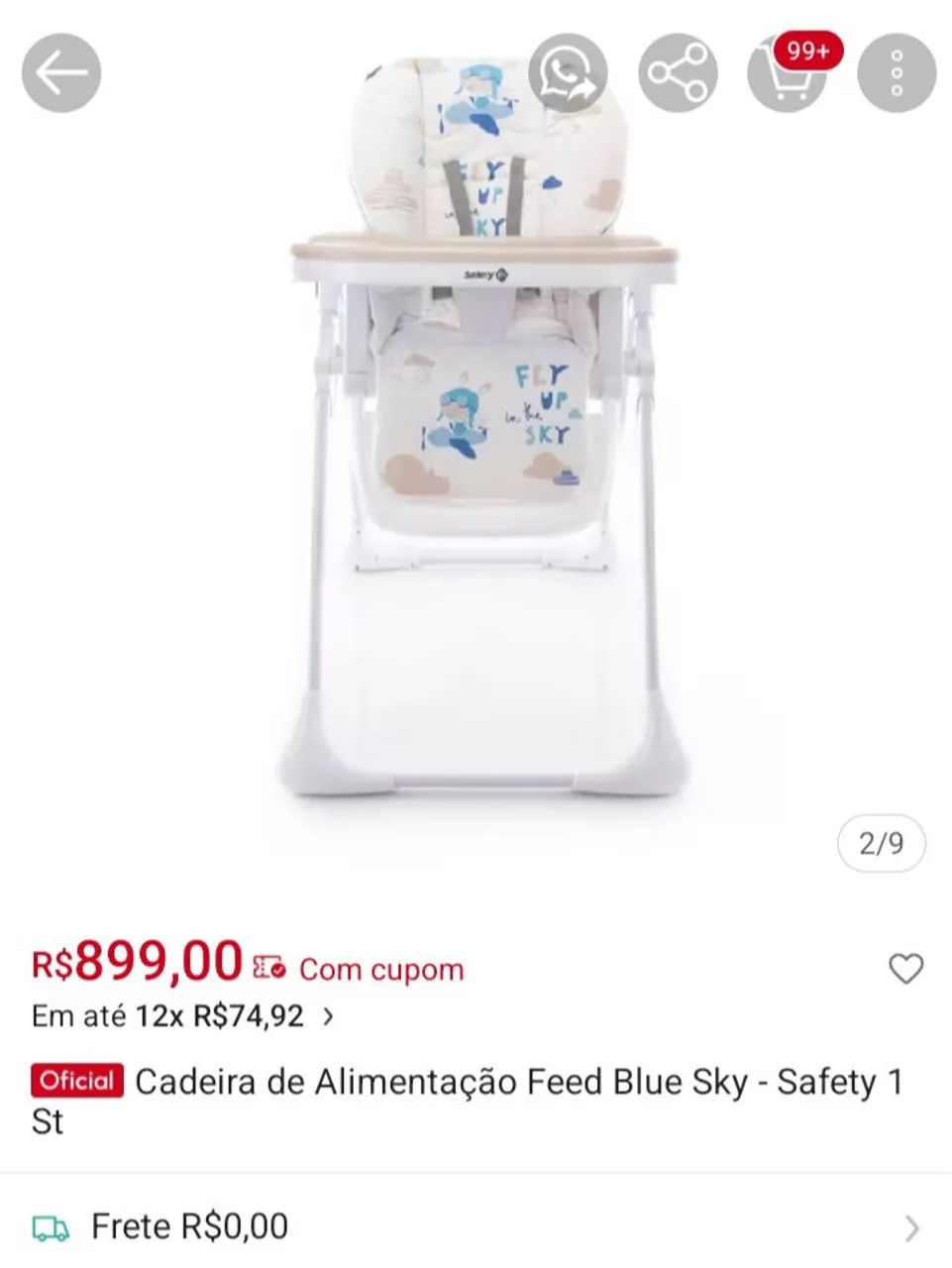952x1268 pixels.
Task: Go back using the back arrow icon
Action: 61,72
